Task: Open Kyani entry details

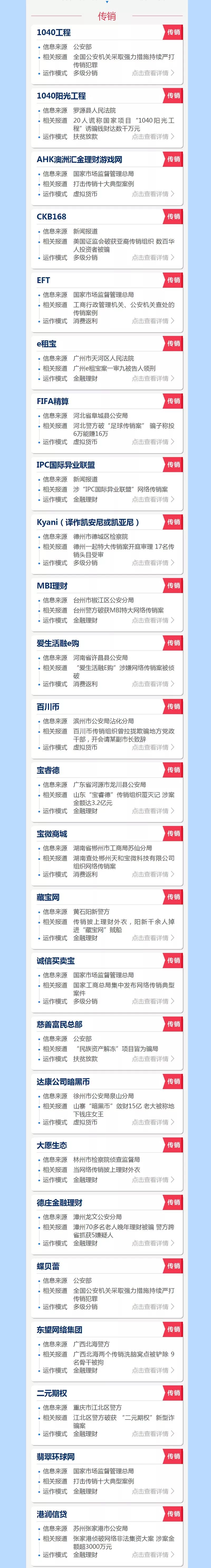Action: (x=152, y=563)
